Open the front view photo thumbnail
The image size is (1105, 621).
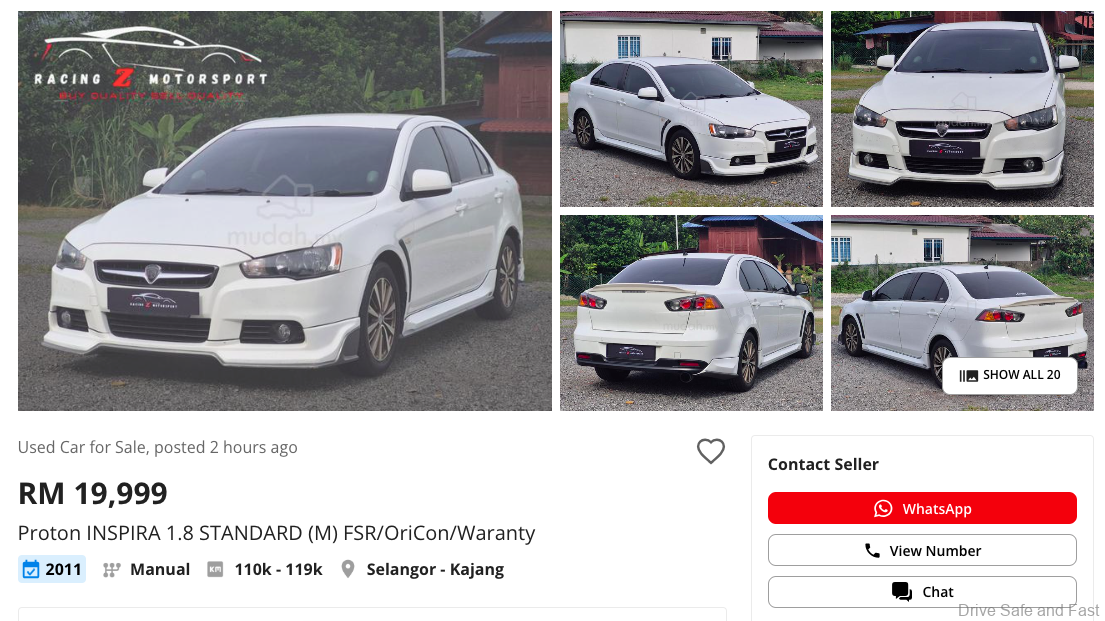click(x=962, y=109)
